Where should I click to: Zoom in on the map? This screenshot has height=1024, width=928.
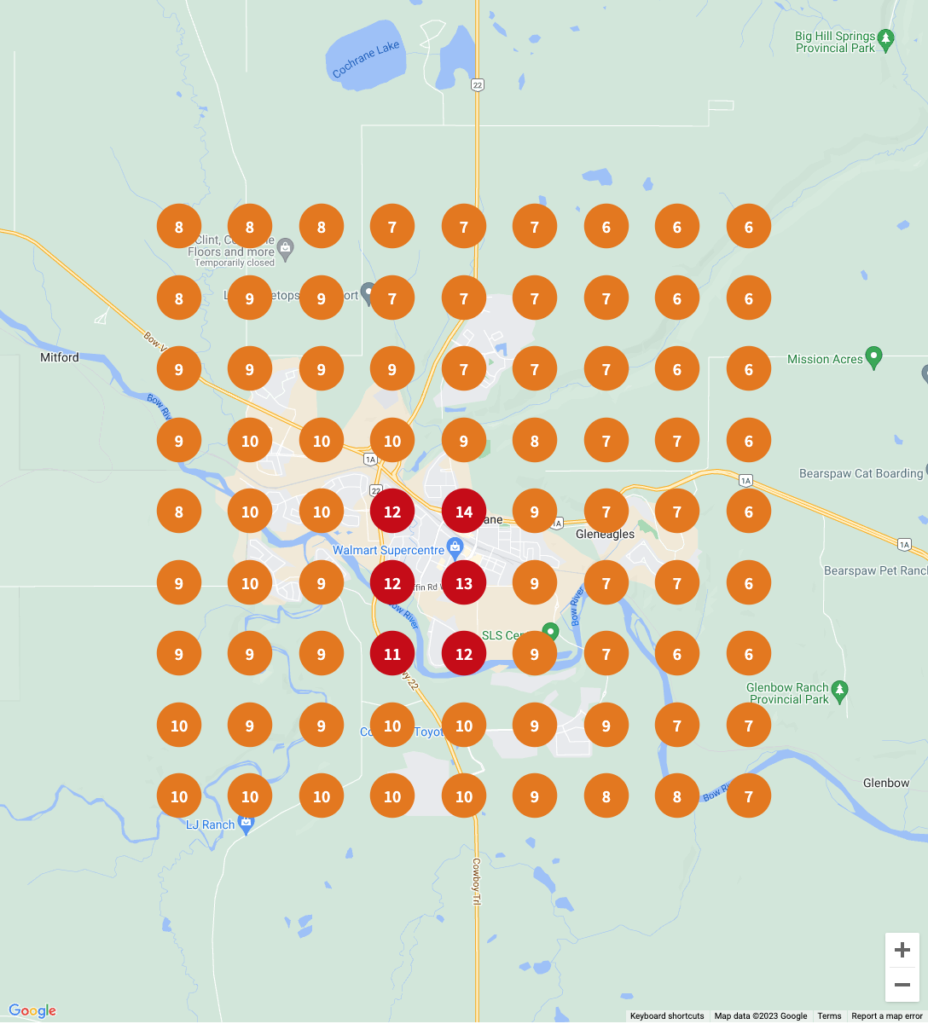pos(902,950)
